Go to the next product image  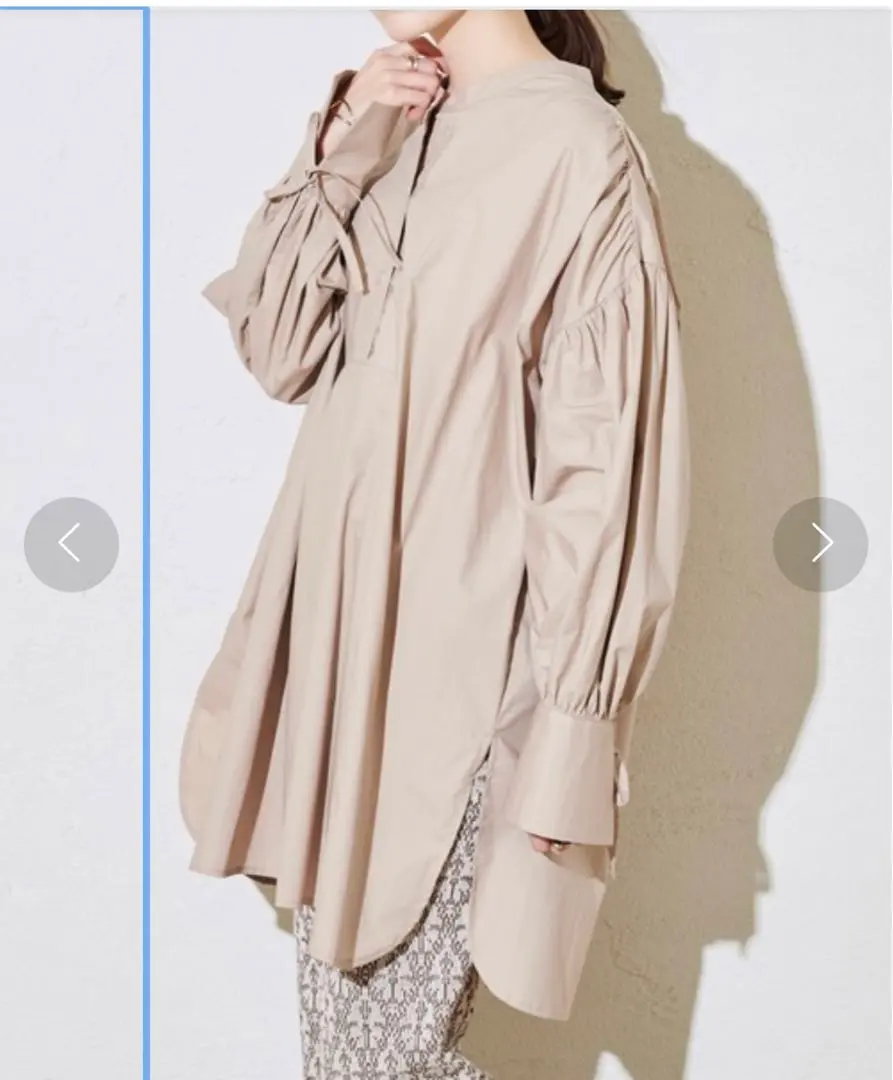click(820, 544)
